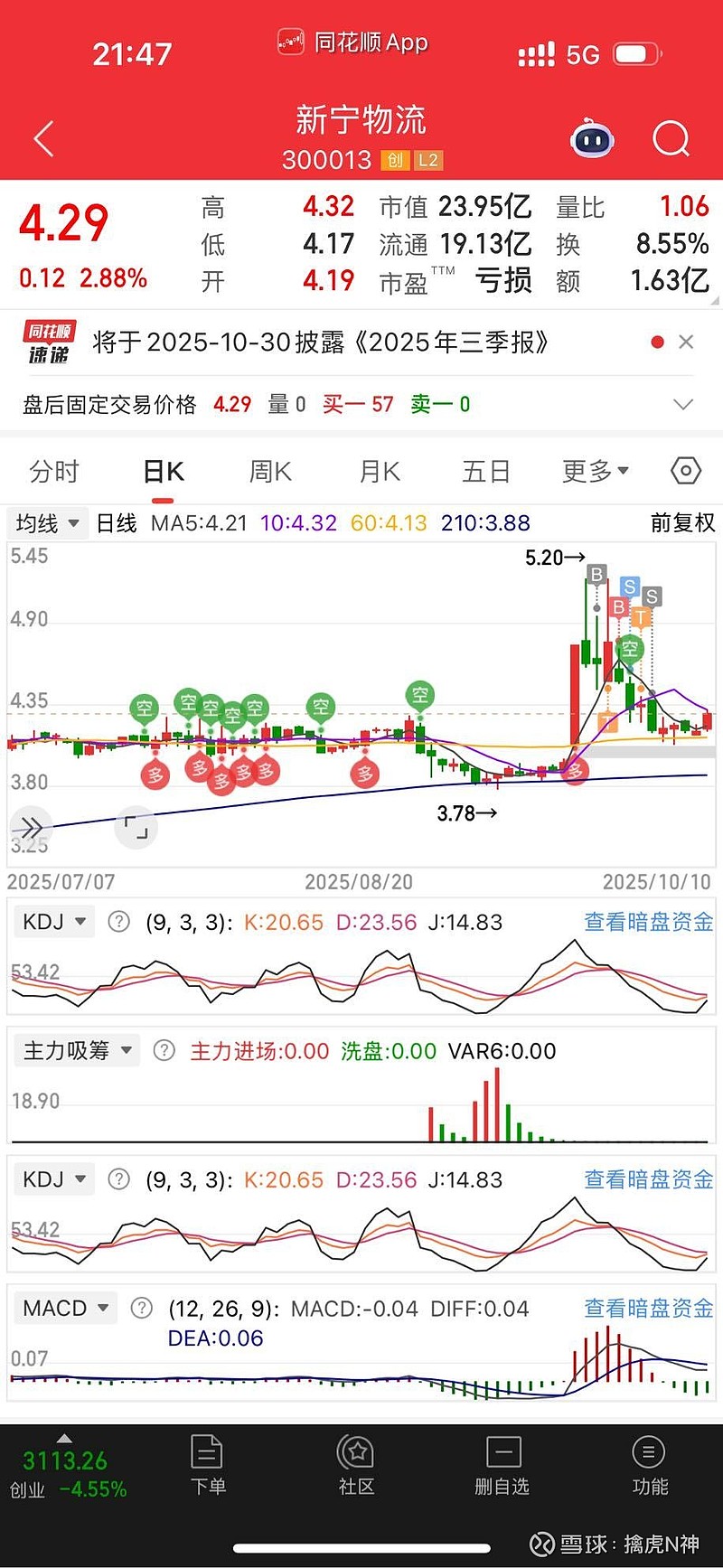Screen dimensions: 723x1568
Task: Tap 删自选 to remove from watchlist
Action: tap(502, 1466)
